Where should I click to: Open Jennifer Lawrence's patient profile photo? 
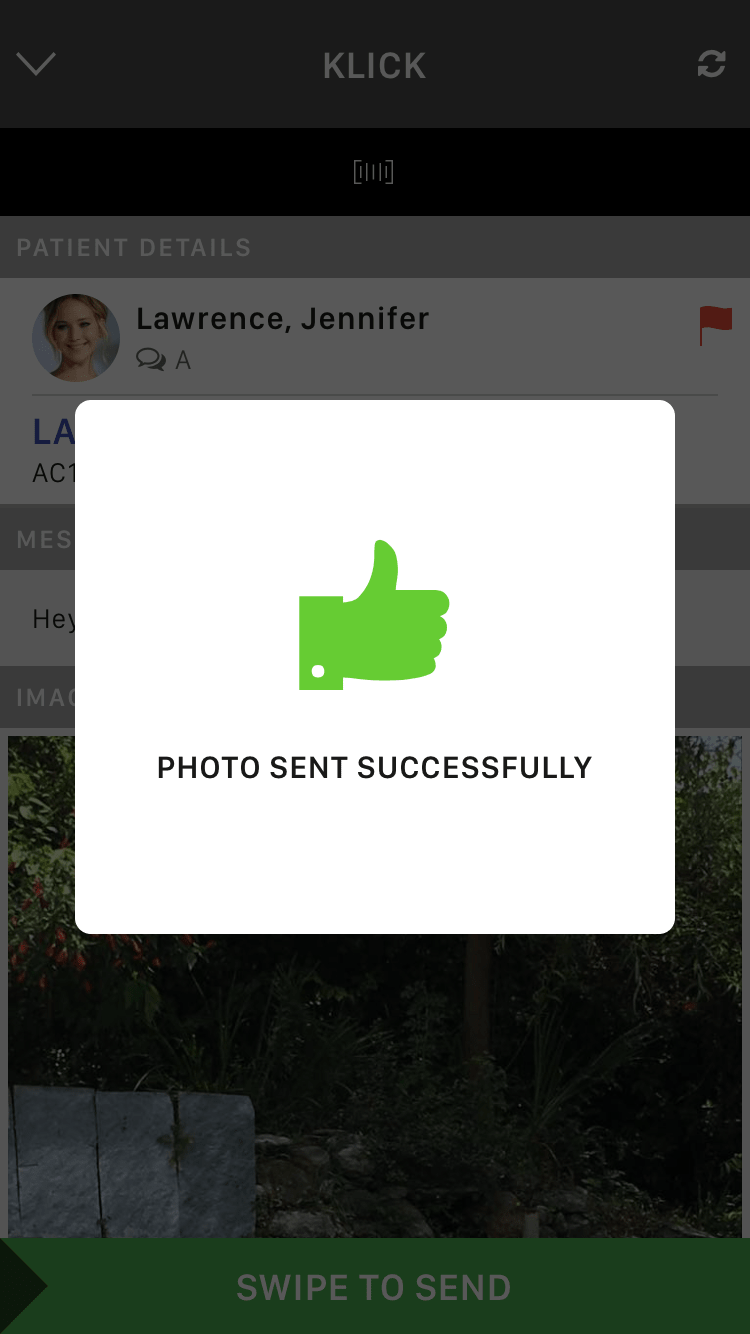(76, 338)
